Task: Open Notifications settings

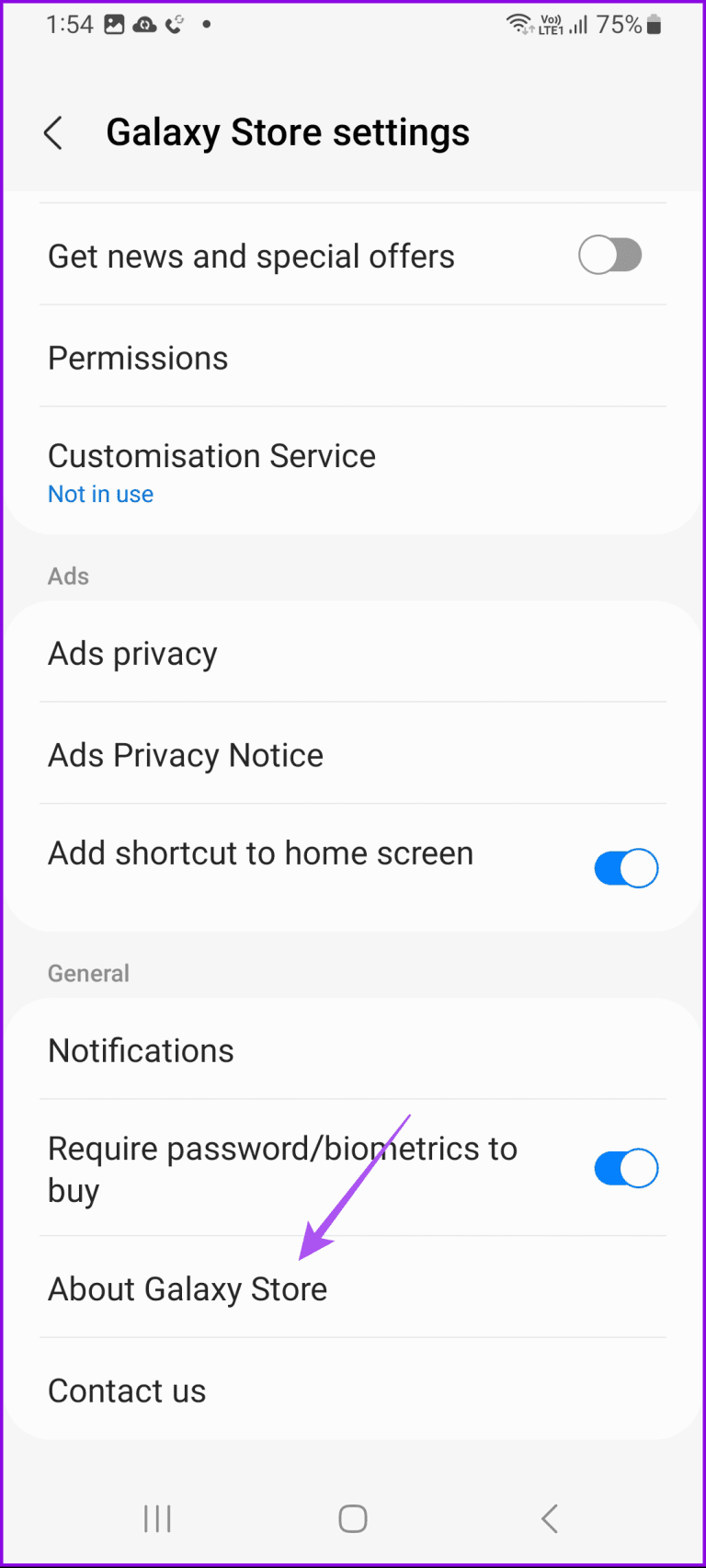Action: (141, 1049)
